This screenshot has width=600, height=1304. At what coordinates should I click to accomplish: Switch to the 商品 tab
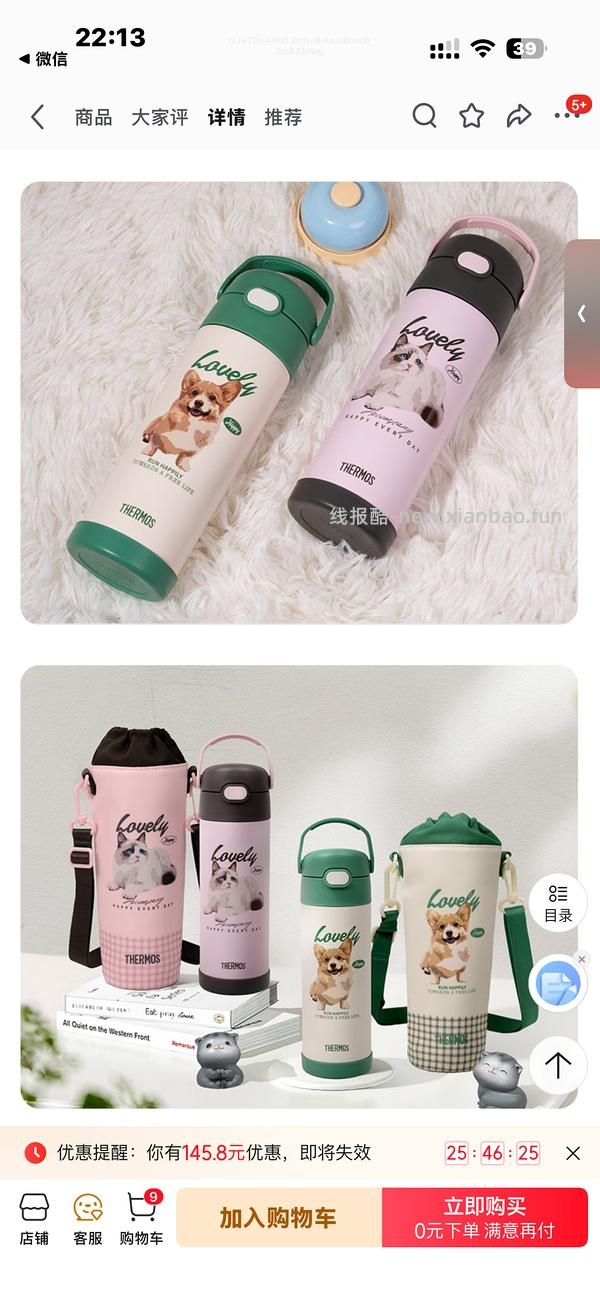point(93,117)
